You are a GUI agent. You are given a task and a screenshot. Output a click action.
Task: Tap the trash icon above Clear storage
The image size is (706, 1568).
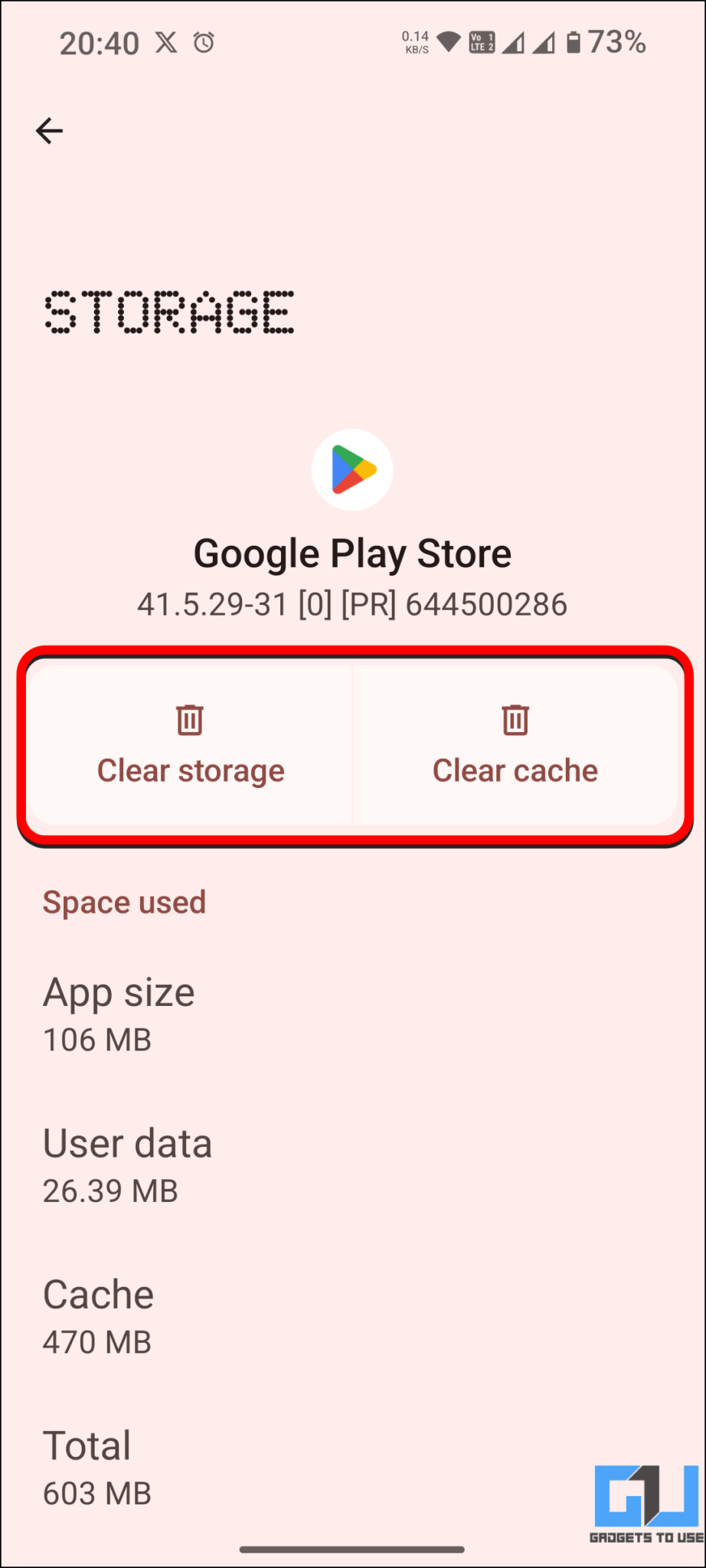pyautogui.click(x=189, y=719)
